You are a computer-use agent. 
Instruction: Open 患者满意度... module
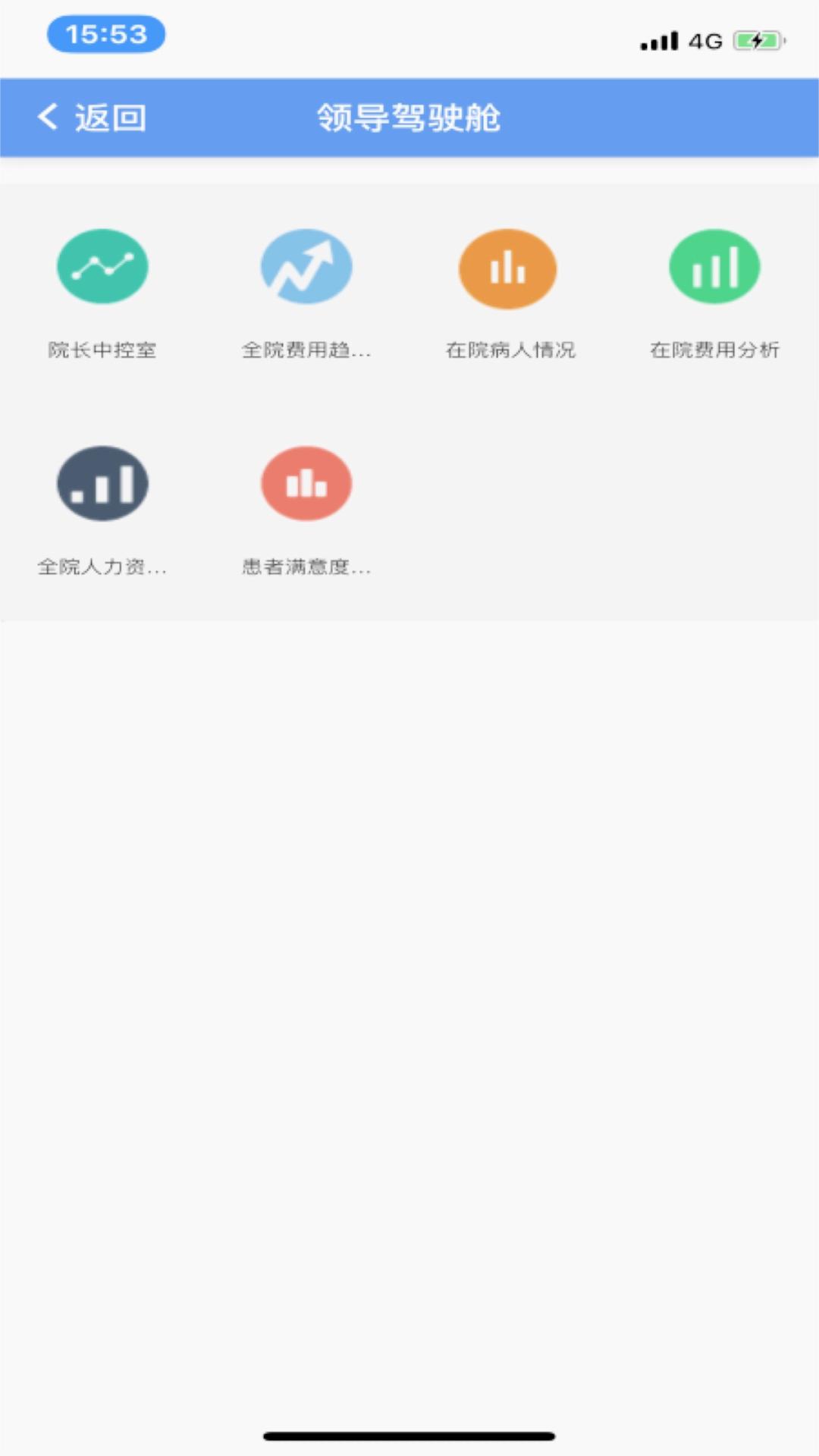pyautogui.click(x=306, y=484)
